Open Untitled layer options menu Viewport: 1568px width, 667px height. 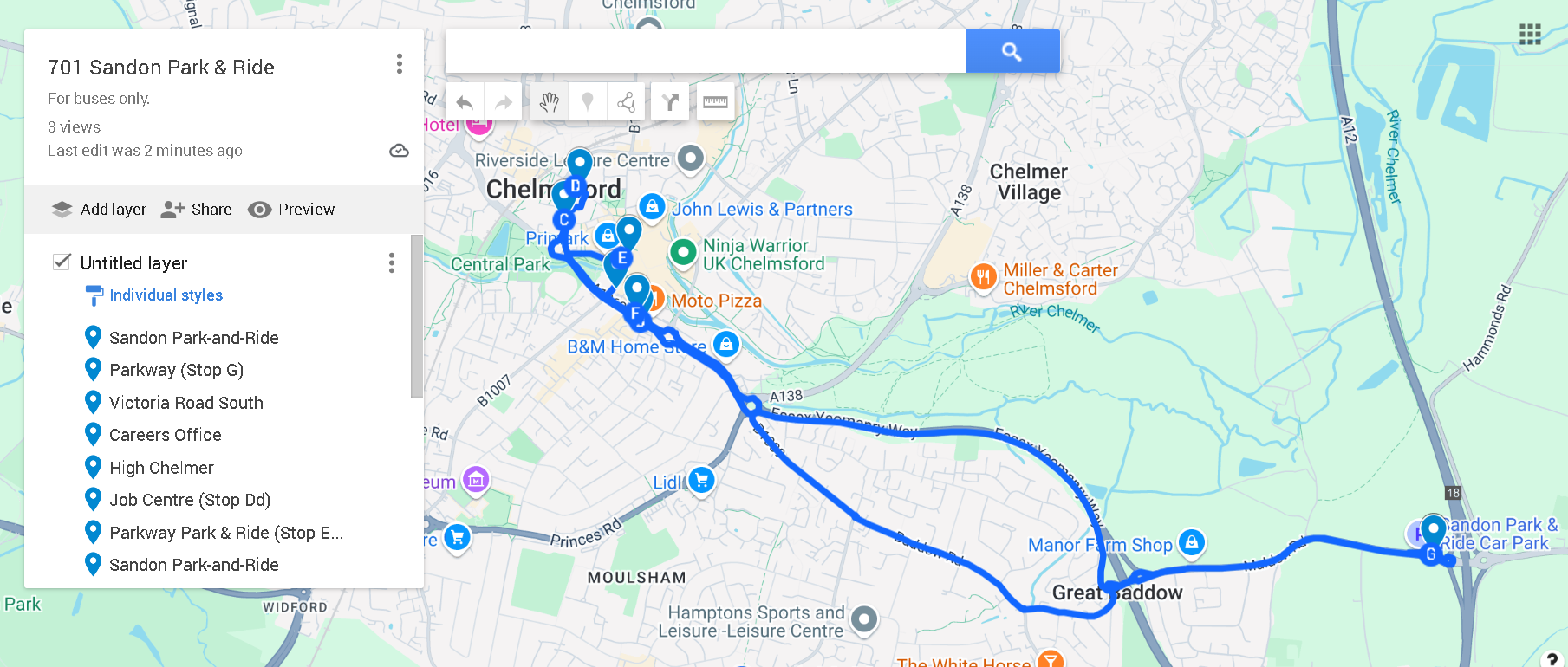pos(392,262)
